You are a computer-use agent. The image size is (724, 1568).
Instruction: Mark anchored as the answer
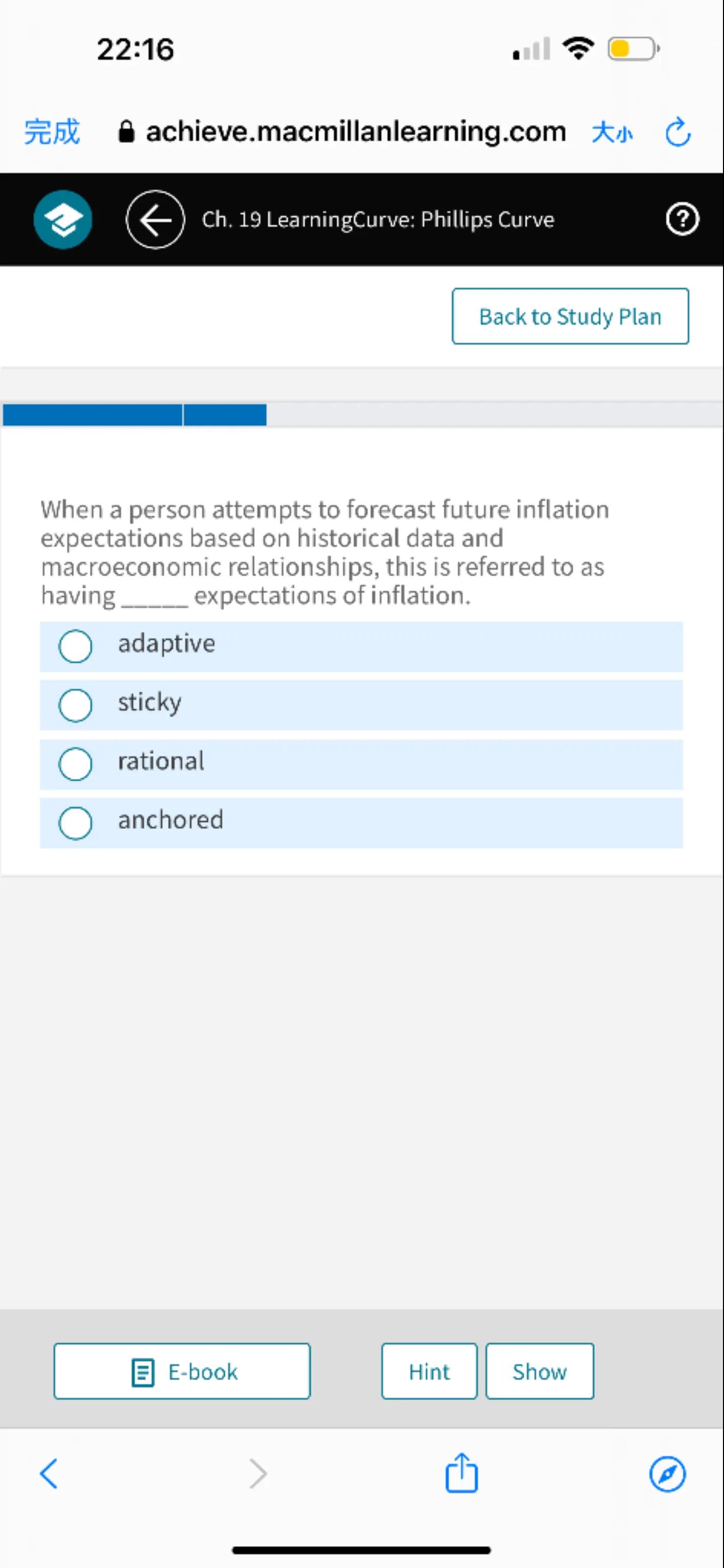coord(76,823)
